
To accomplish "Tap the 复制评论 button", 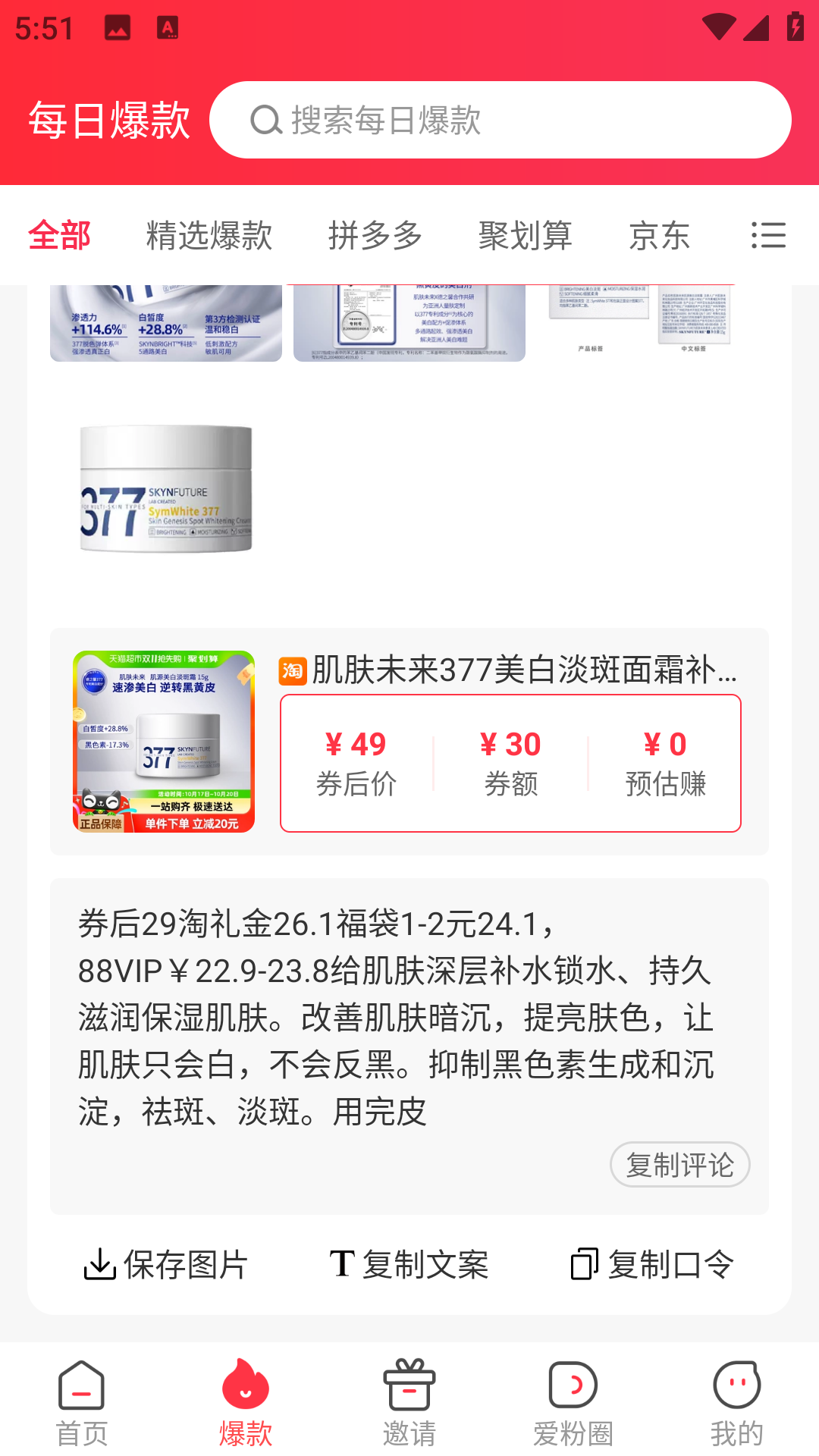I will (679, 1164).
